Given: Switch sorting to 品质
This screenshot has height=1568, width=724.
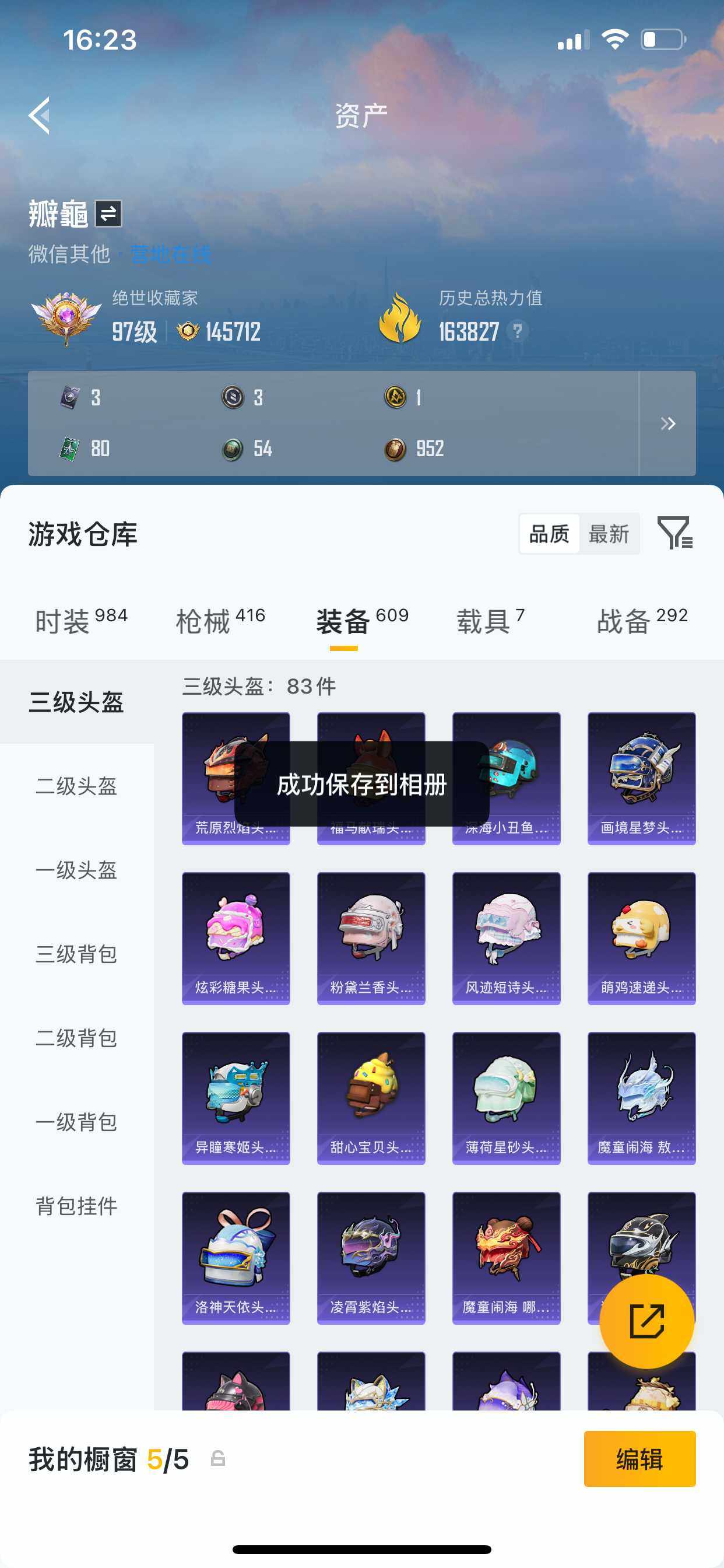Looking at the screenshot, I should point(548,533).
